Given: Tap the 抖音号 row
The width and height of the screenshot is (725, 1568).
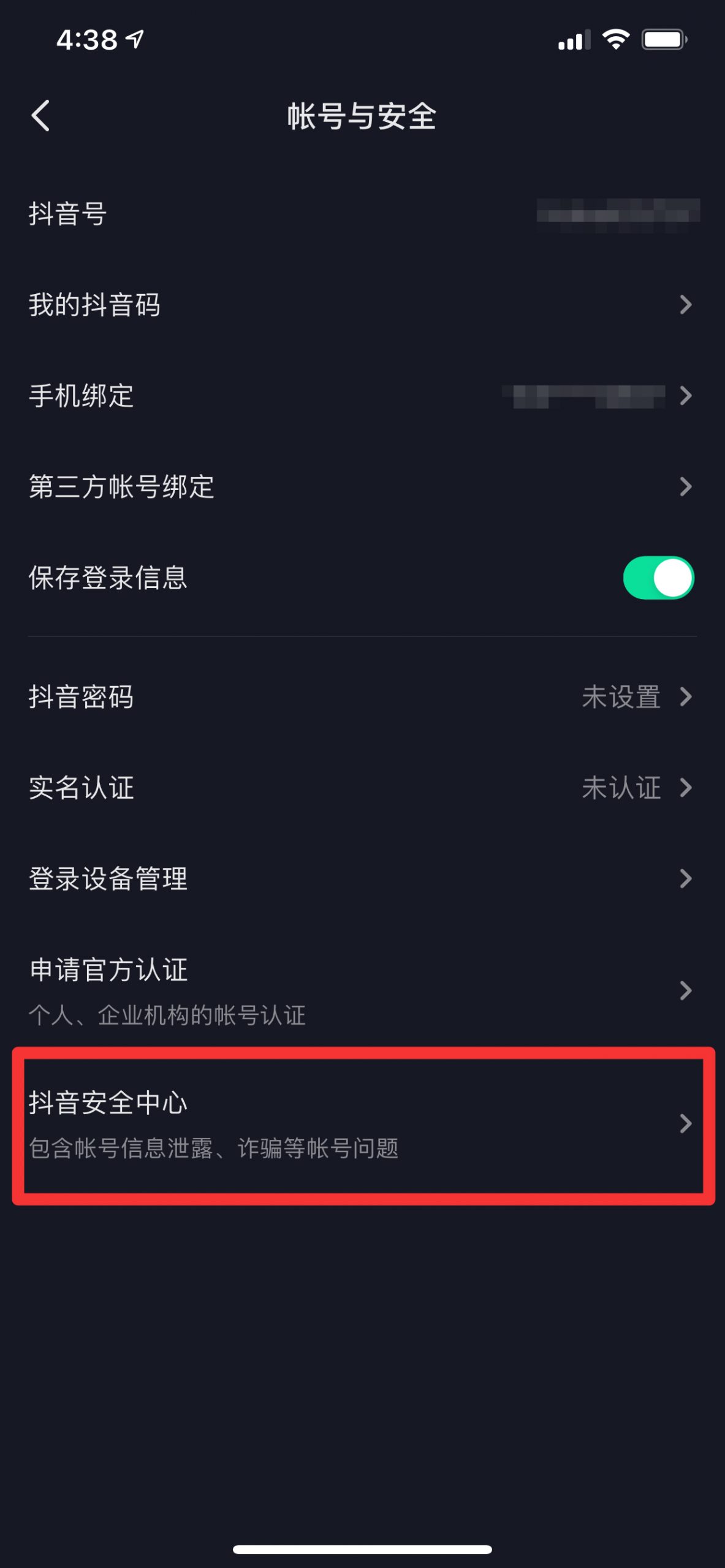Looking at the screenshot, I should 362,214.
